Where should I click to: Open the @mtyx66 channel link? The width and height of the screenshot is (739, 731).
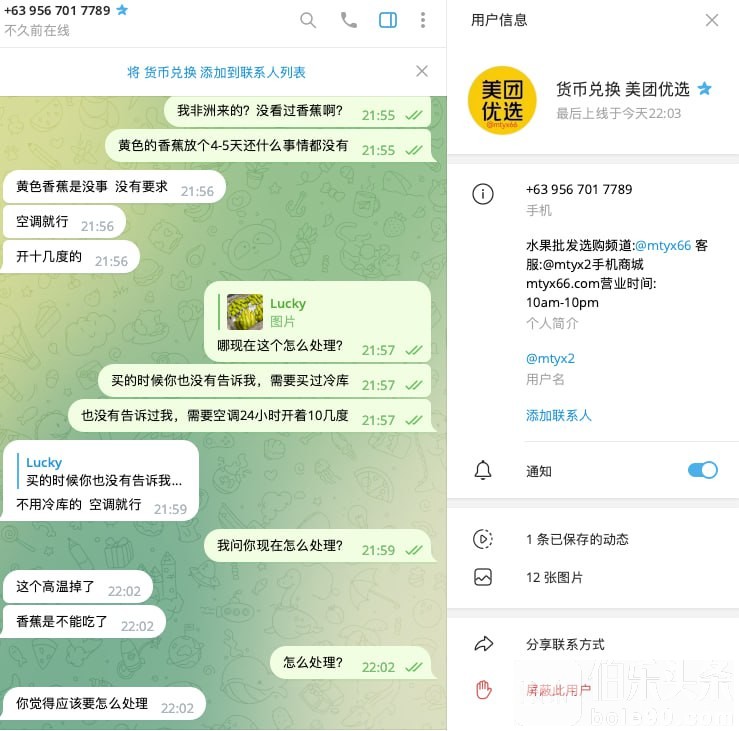(x=663, y=245)
